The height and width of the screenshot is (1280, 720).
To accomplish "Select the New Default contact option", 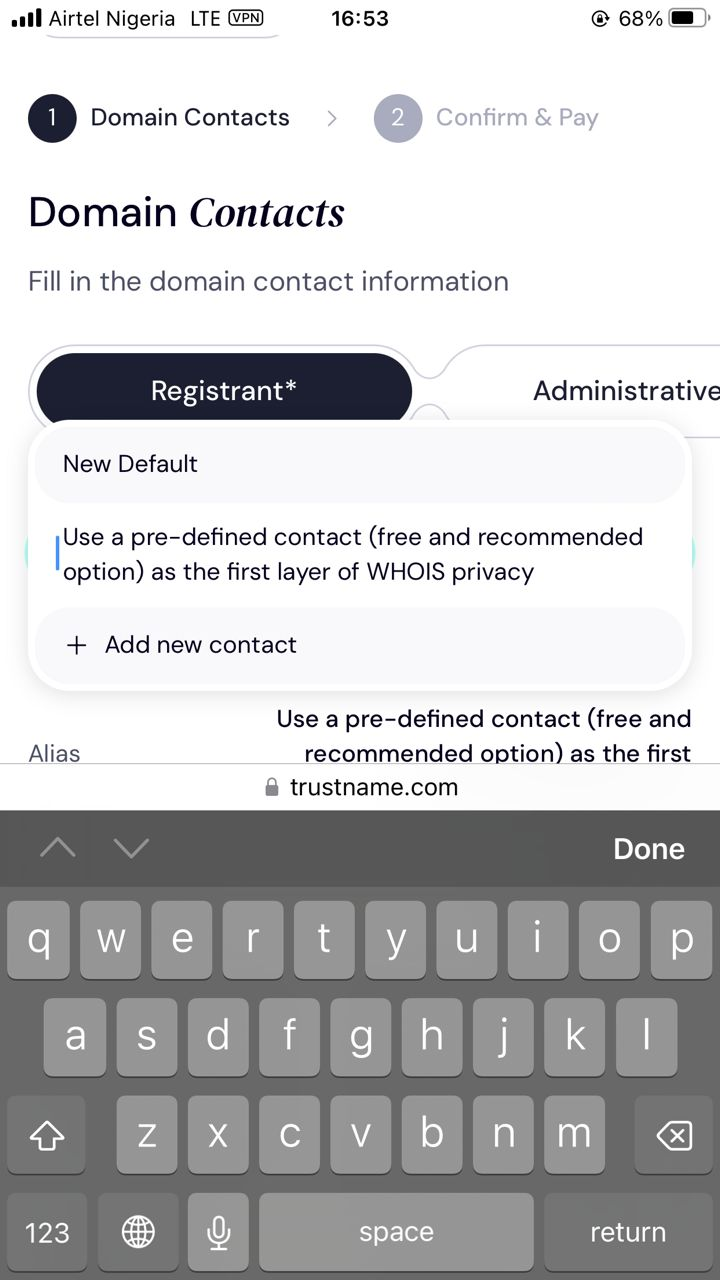I will (x=360, y=464).
